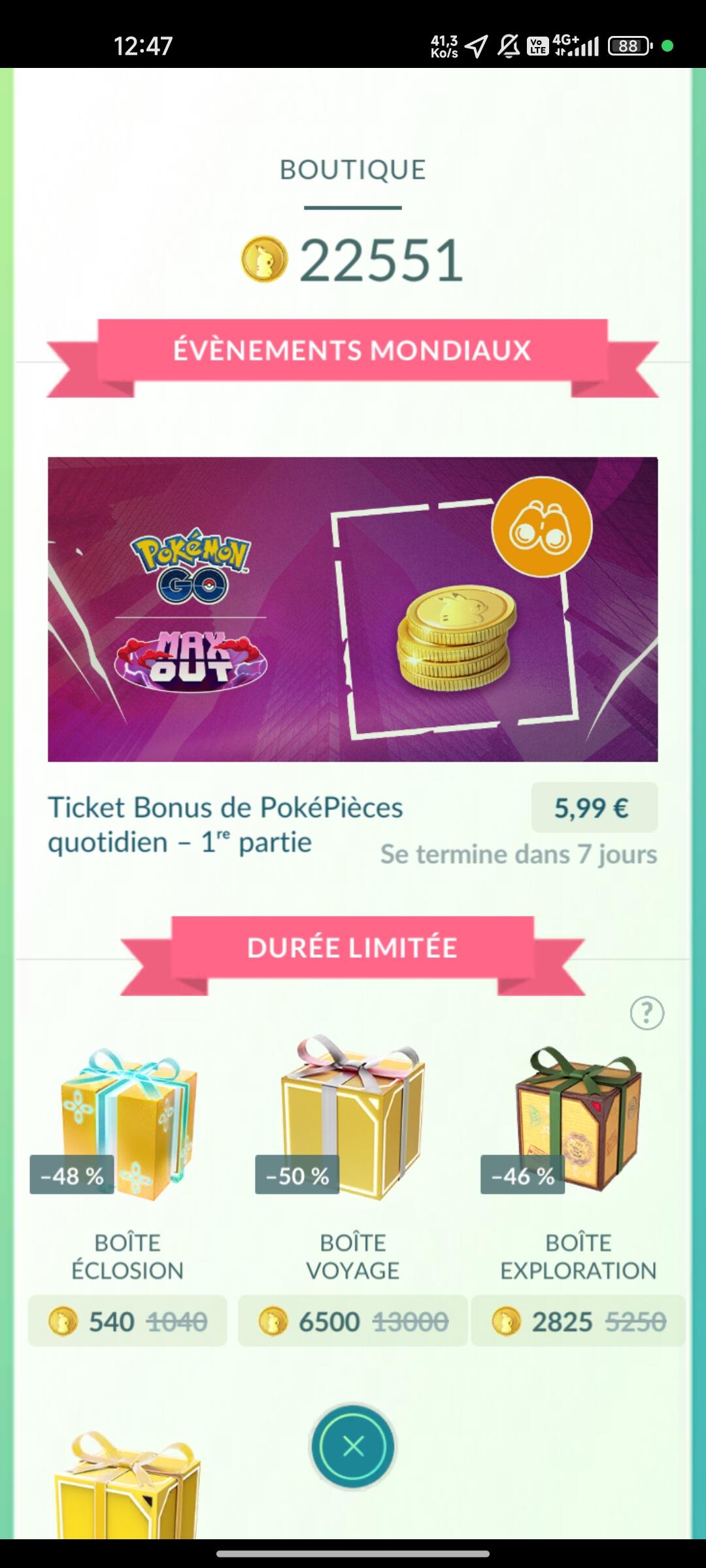Open the limited-time help question mark
Viewport: 706px width, 1568px height.
(647, 1013)
